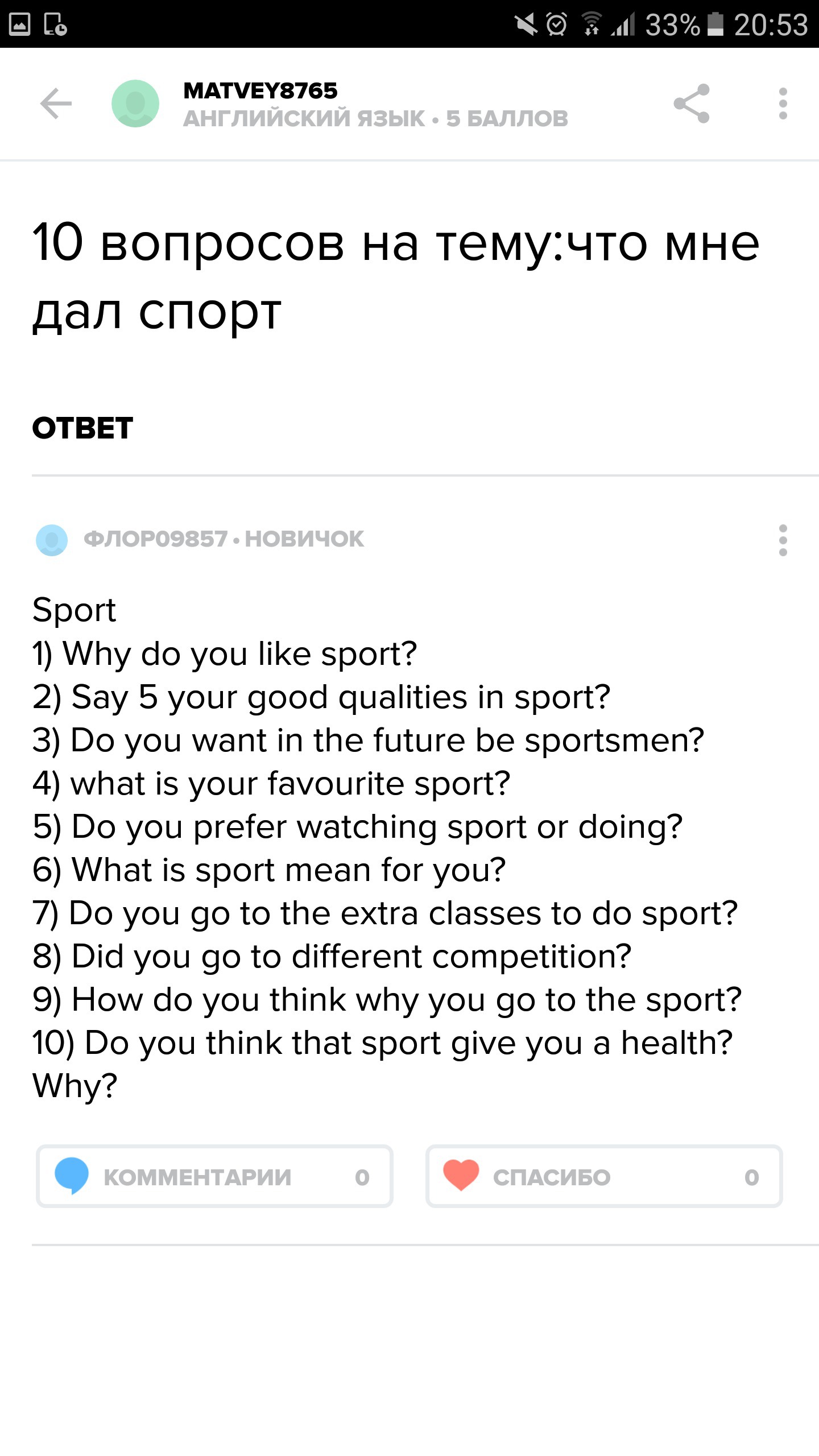Share this question
819x1456 pixels.
tap(692, 104)
